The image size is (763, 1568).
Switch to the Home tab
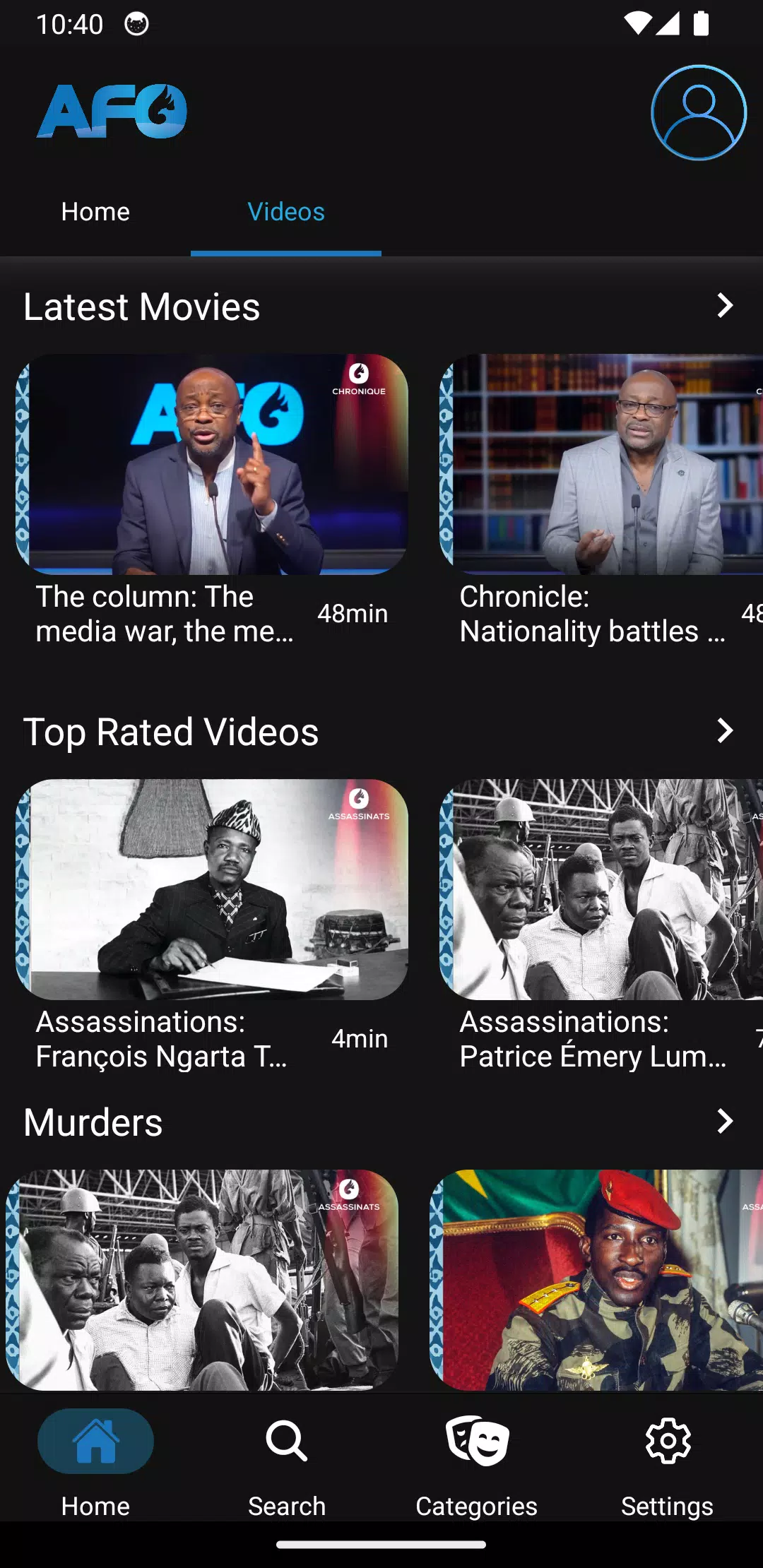[95, 211]
